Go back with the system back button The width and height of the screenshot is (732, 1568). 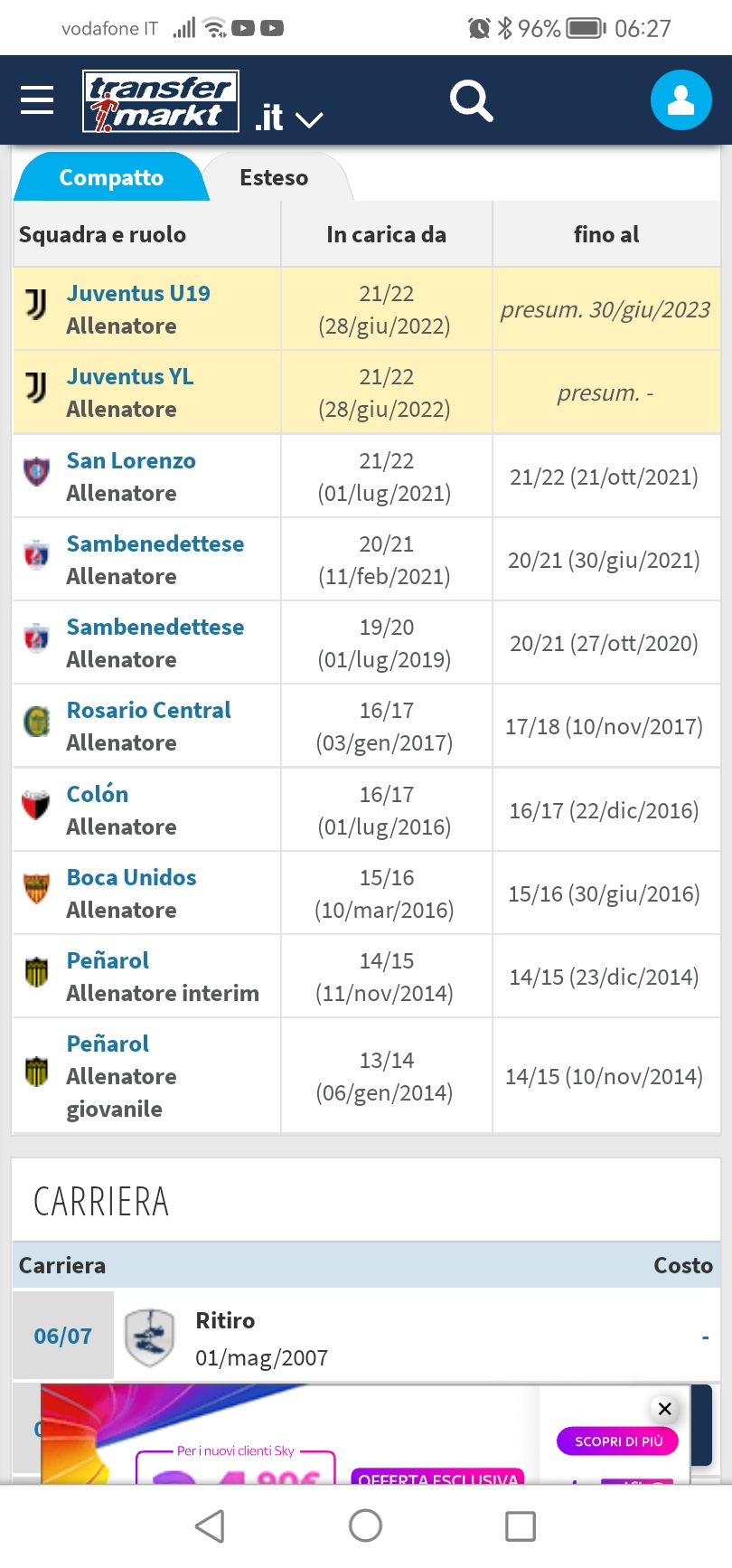pyautogui.click(x=210, y=1526)
